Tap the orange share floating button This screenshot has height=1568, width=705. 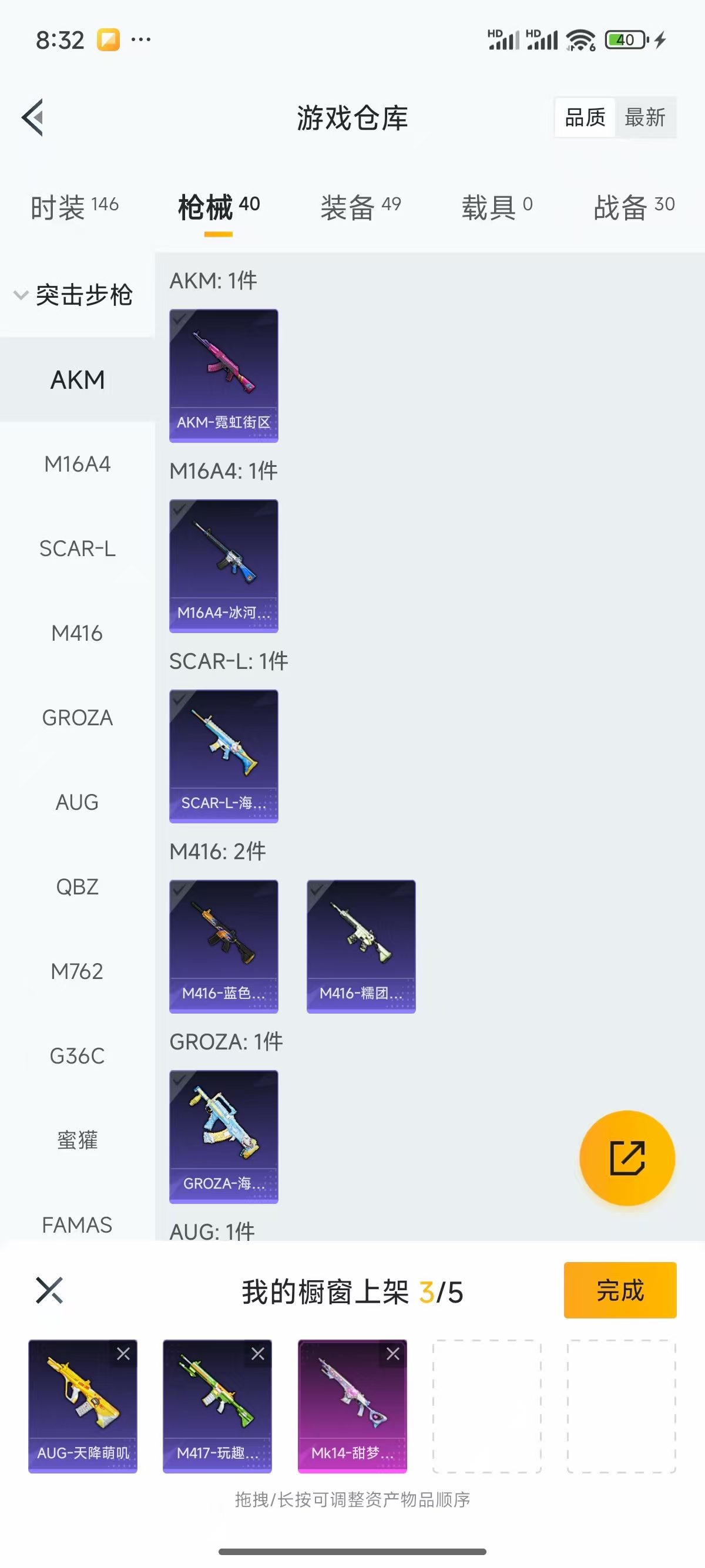pos(626,1158)
